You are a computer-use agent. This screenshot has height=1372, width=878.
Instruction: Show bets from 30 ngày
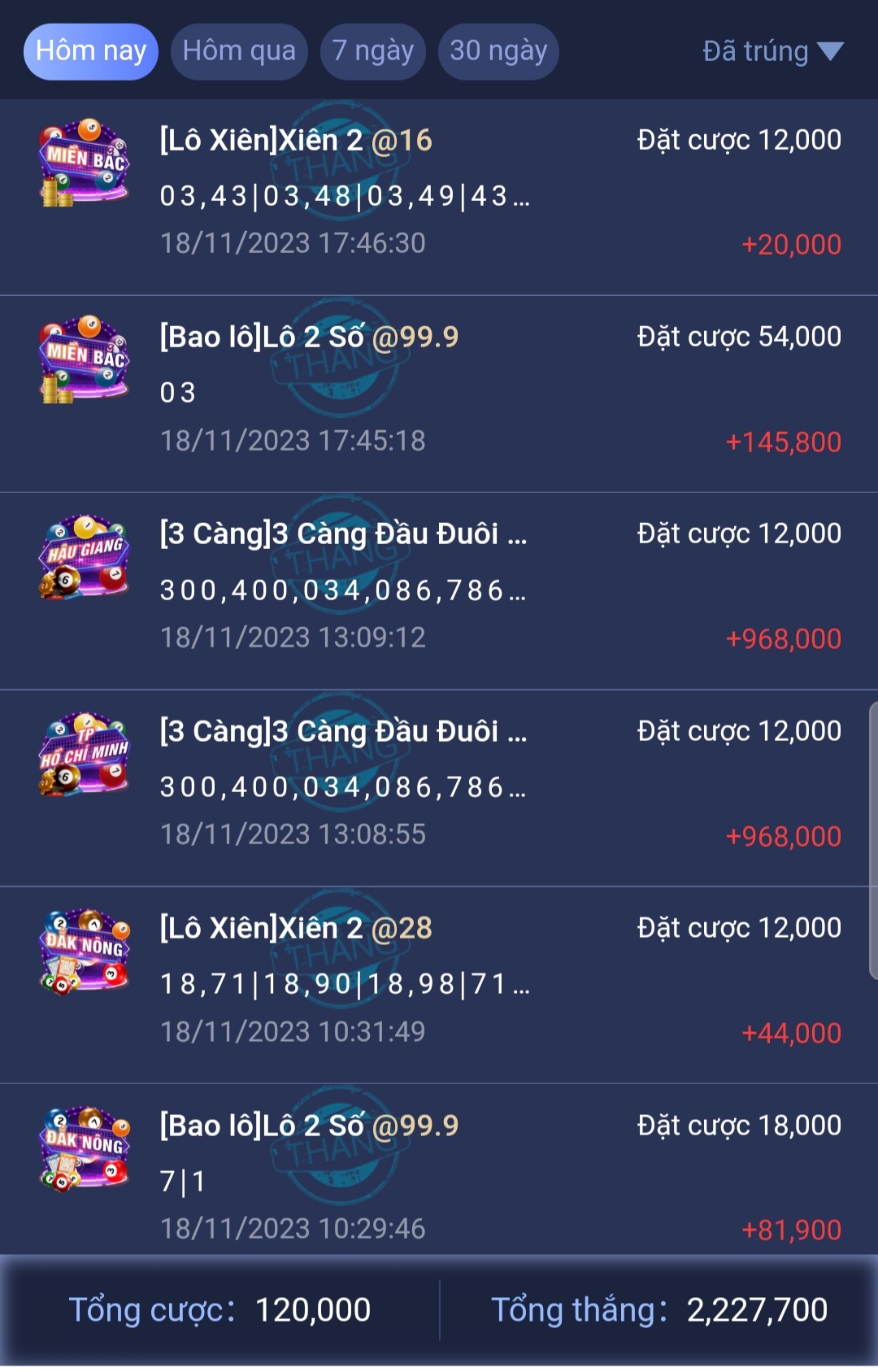tap(498, 51)
